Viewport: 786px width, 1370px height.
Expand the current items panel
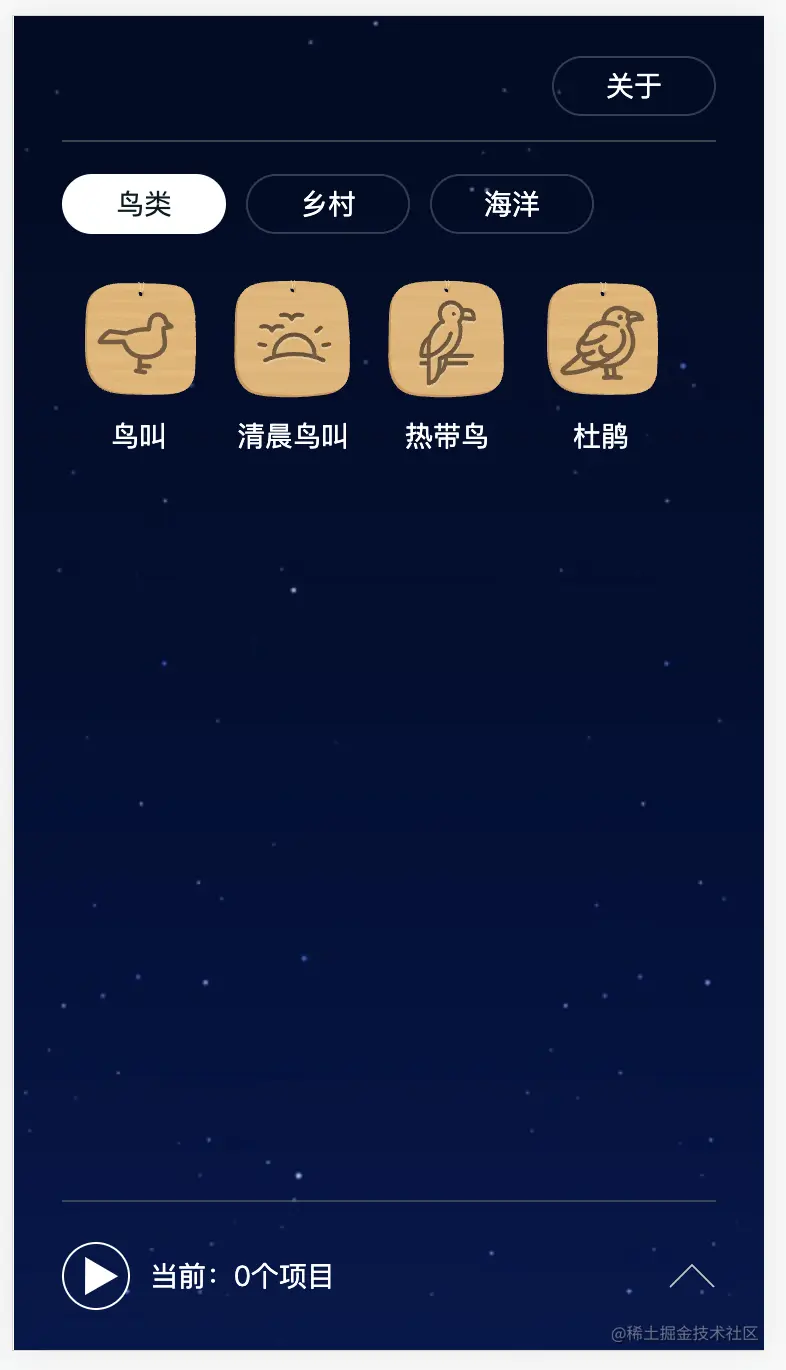[691, 1276]
